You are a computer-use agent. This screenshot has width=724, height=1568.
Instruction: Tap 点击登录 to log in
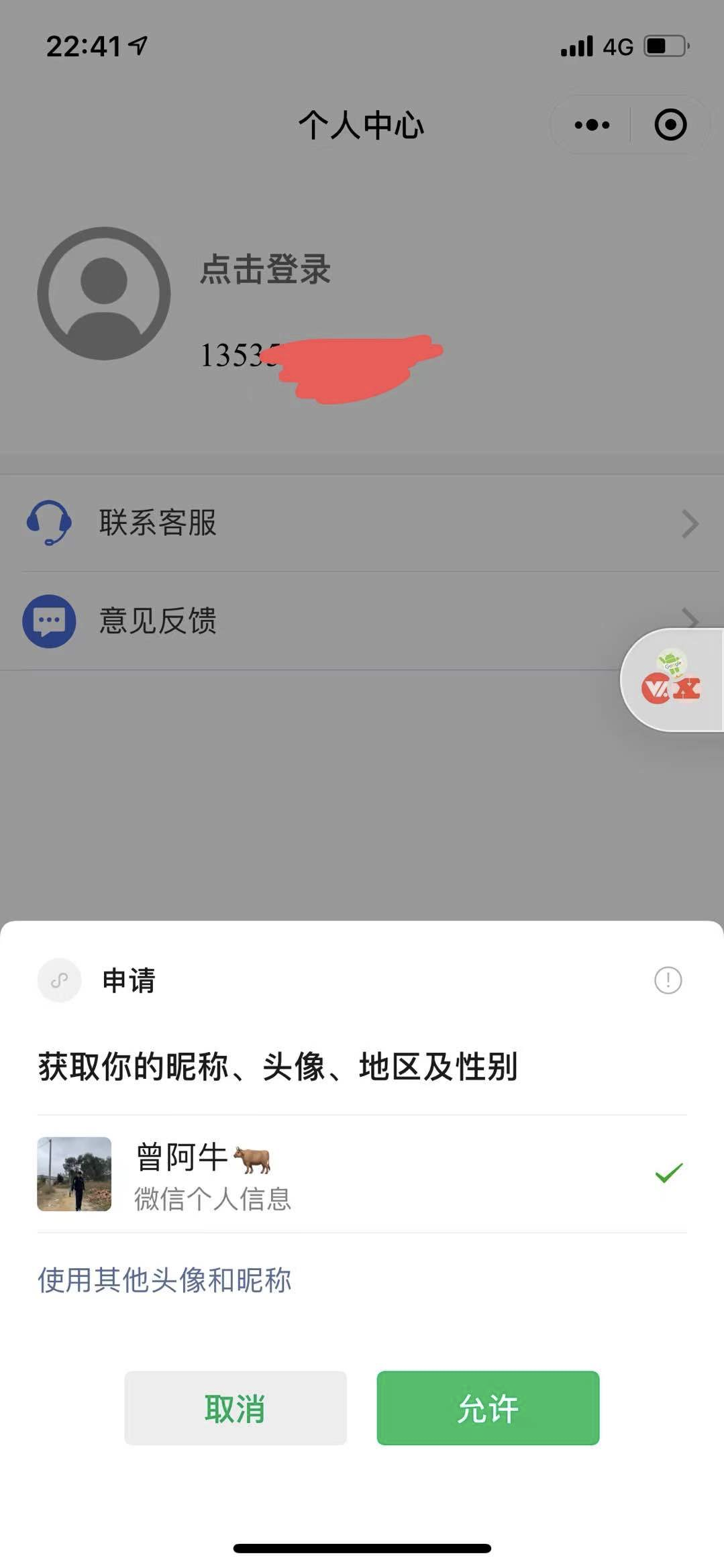(265, 270)
